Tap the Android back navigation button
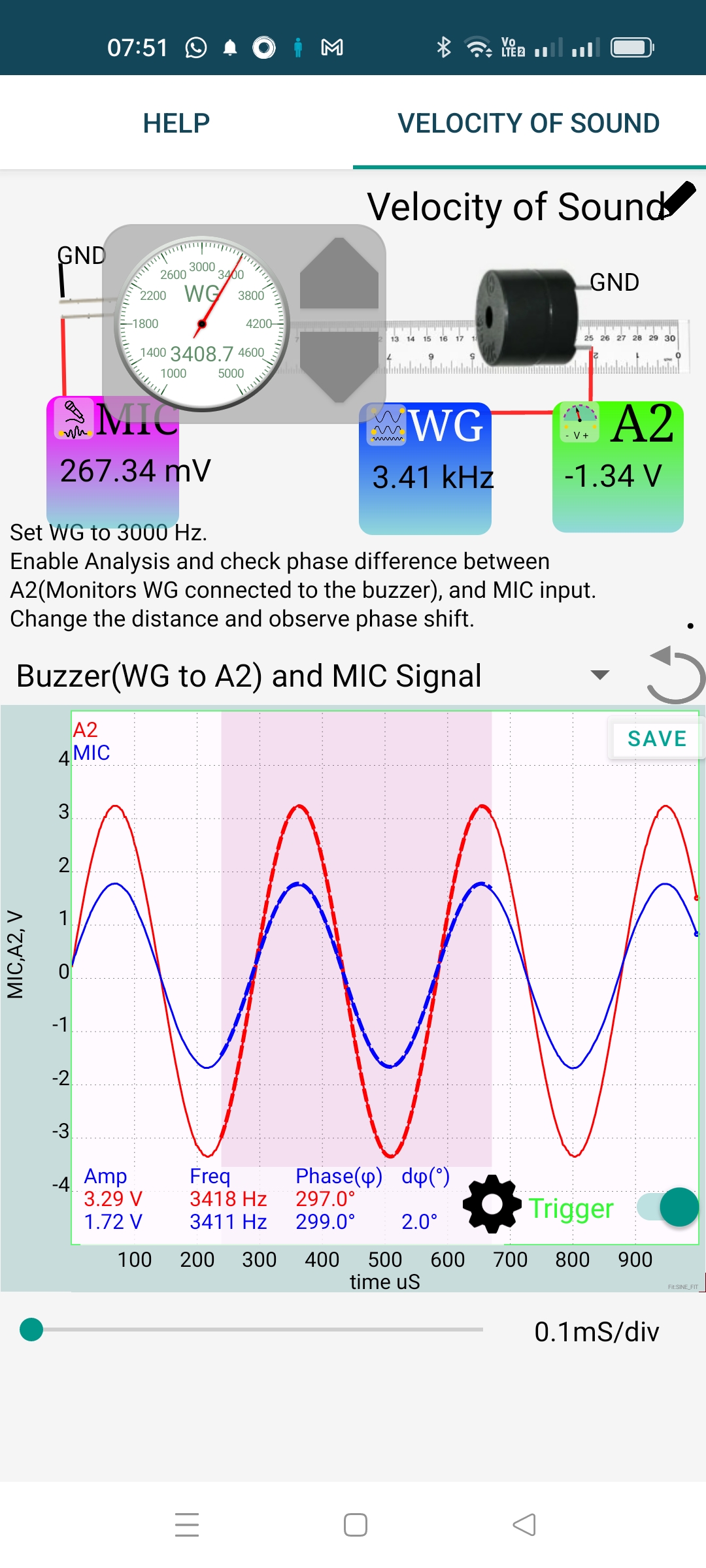 [x=523, y=1524]
